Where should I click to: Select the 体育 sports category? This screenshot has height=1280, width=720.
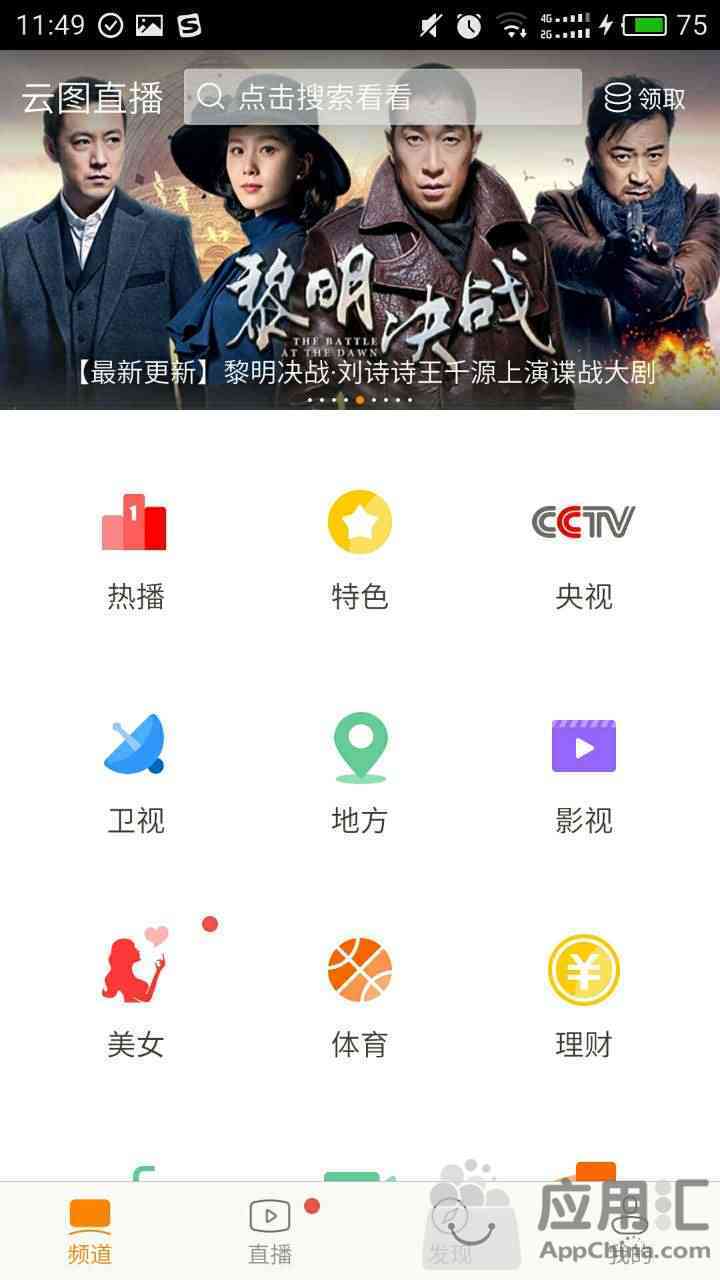coord(360,998)
